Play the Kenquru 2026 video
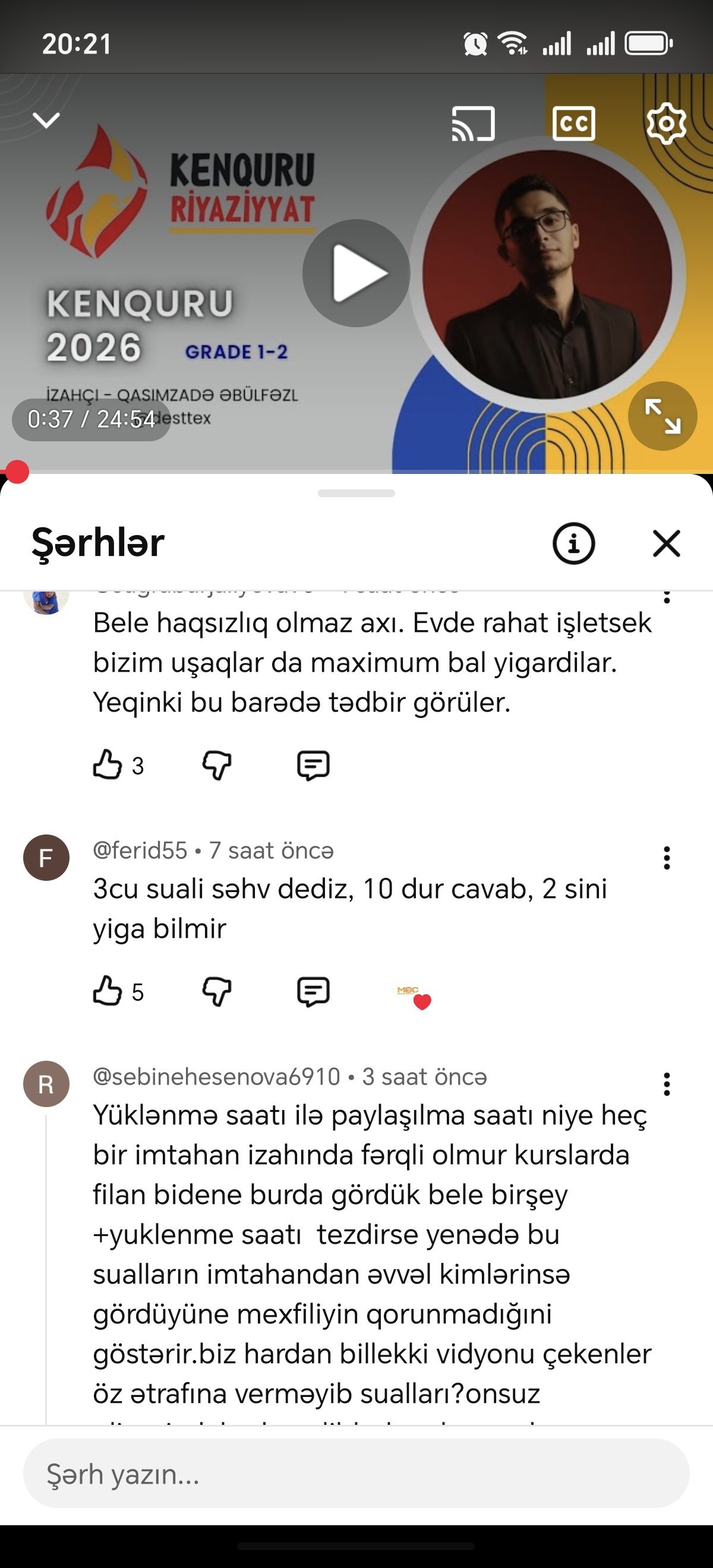713x1568 pixels. tap(356, 273)
